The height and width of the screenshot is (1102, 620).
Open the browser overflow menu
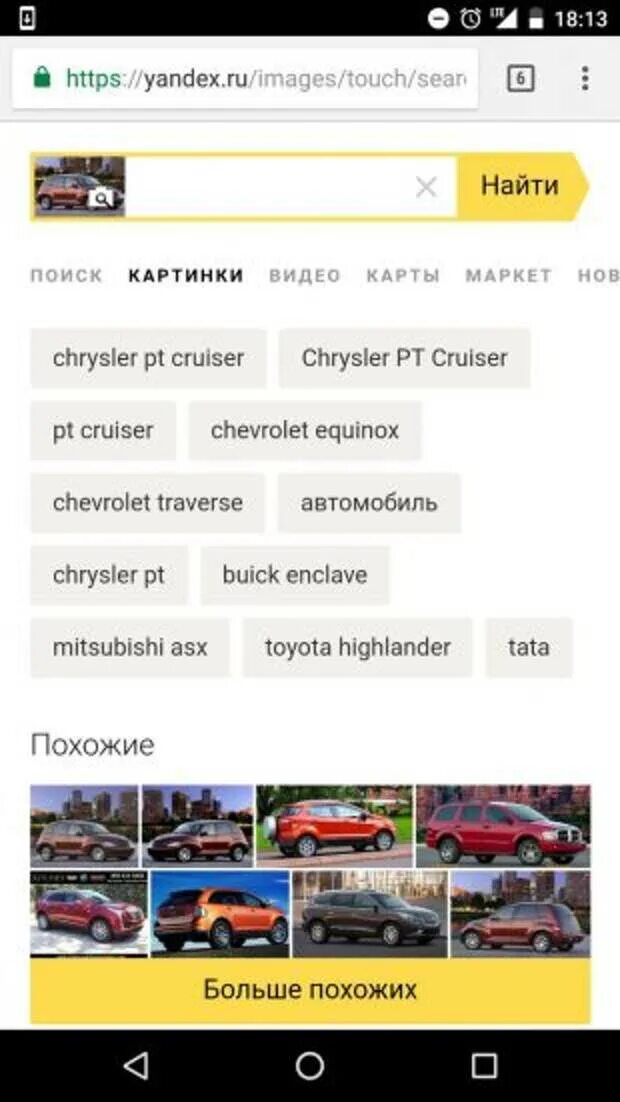584,78
